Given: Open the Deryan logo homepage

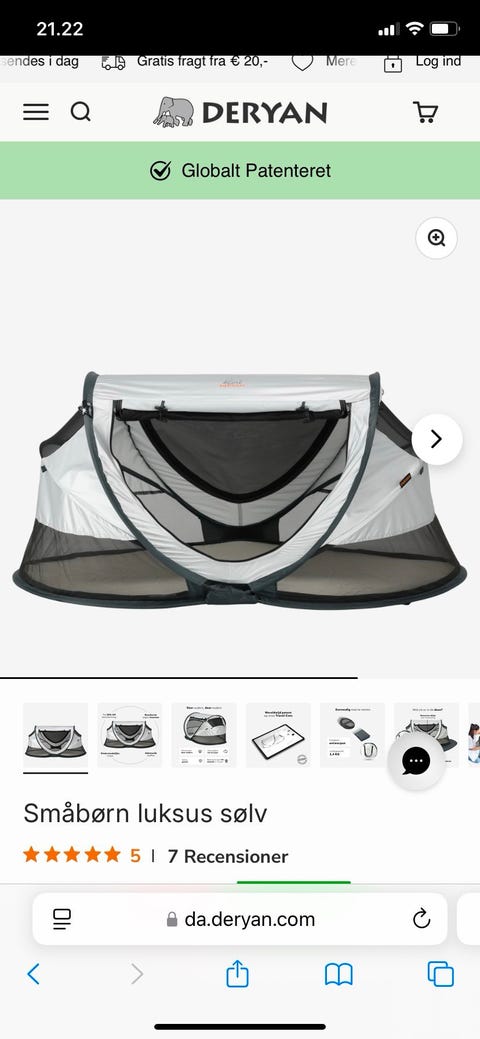Looking at the screenshot, I should 240,112.
